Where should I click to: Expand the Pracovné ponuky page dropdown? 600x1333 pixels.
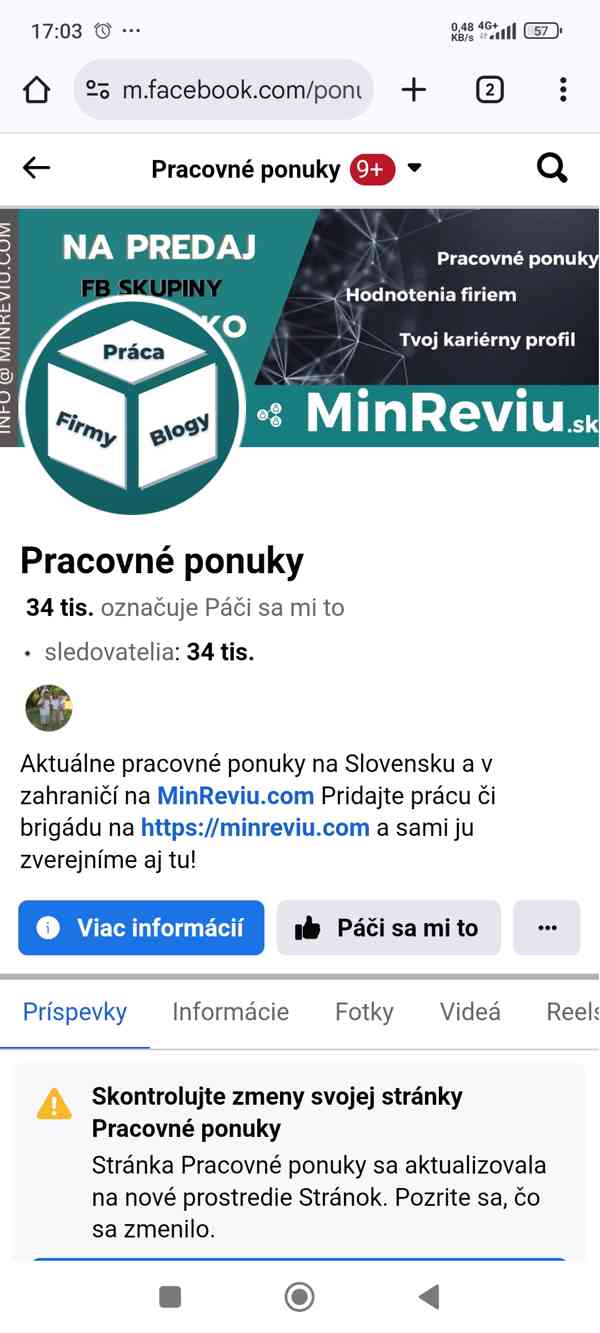[x=415, y=168]
